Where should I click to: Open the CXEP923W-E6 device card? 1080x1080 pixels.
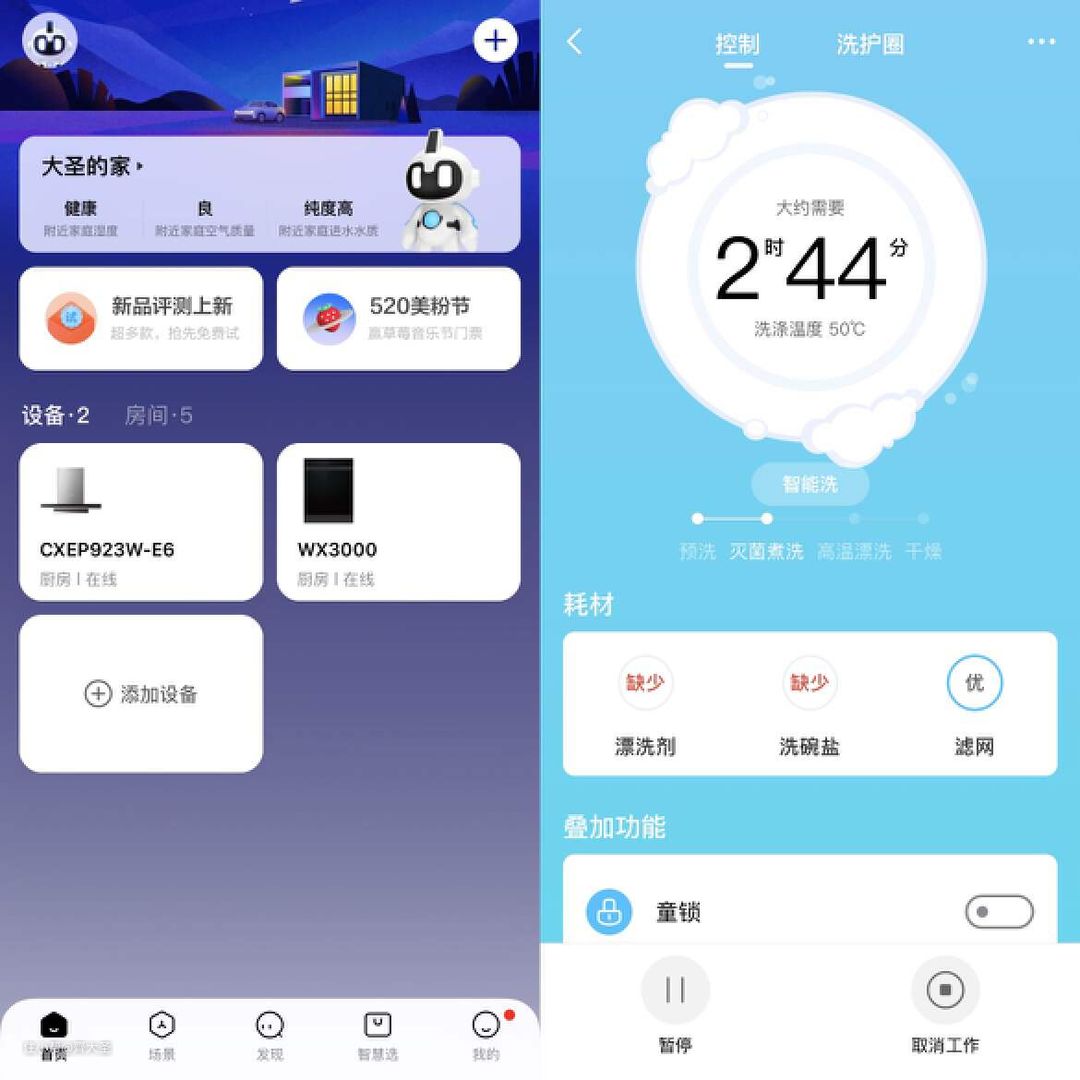(x=141, y=521)
